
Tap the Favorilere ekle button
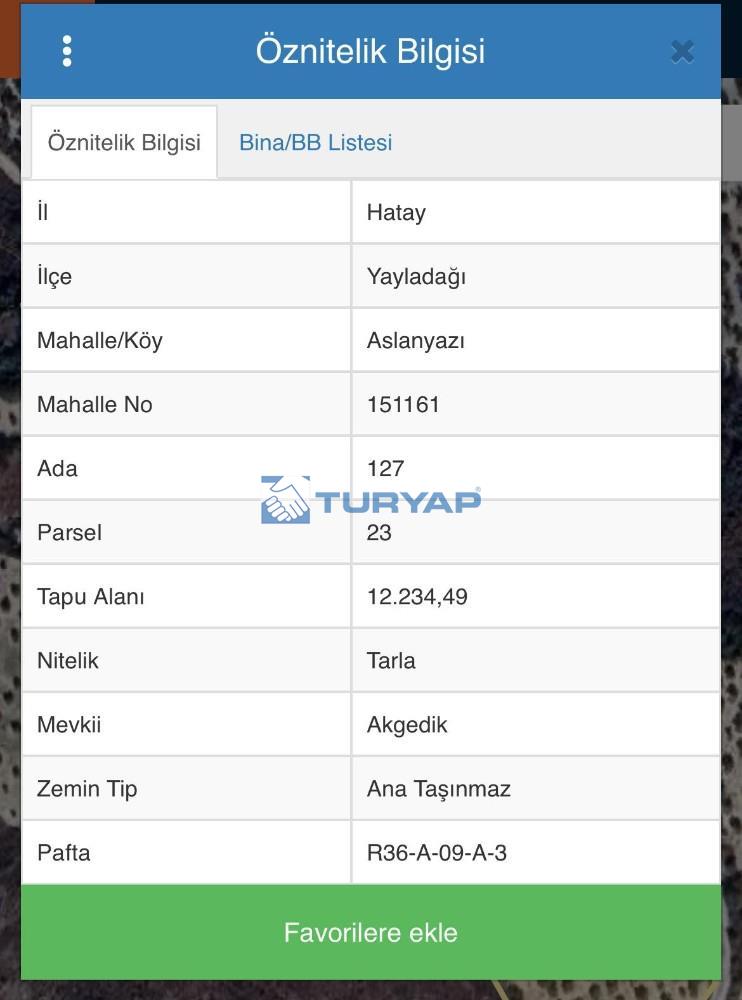pos(371,933)
